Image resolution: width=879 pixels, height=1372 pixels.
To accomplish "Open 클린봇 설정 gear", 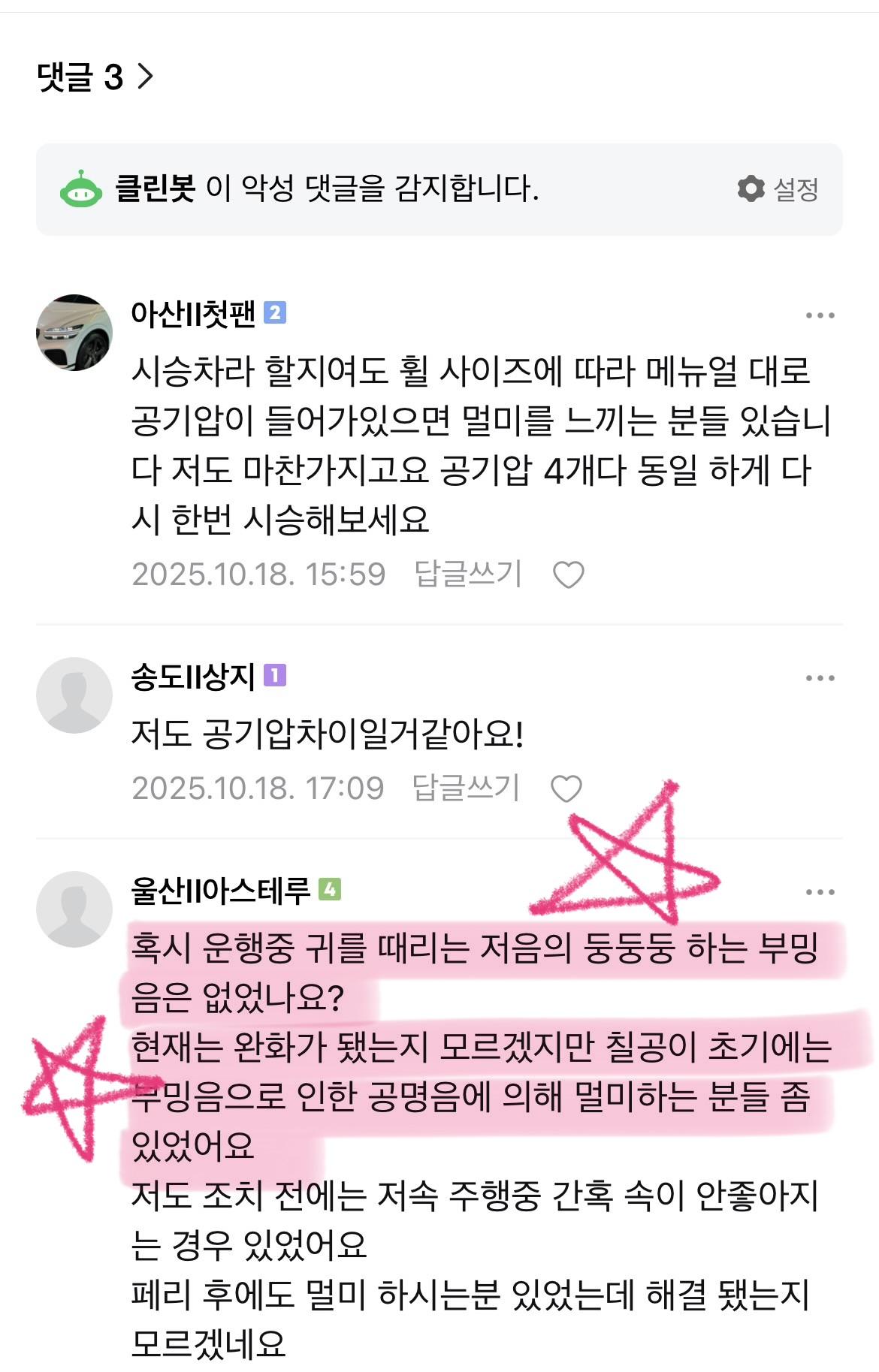I will tap(778, 188).
